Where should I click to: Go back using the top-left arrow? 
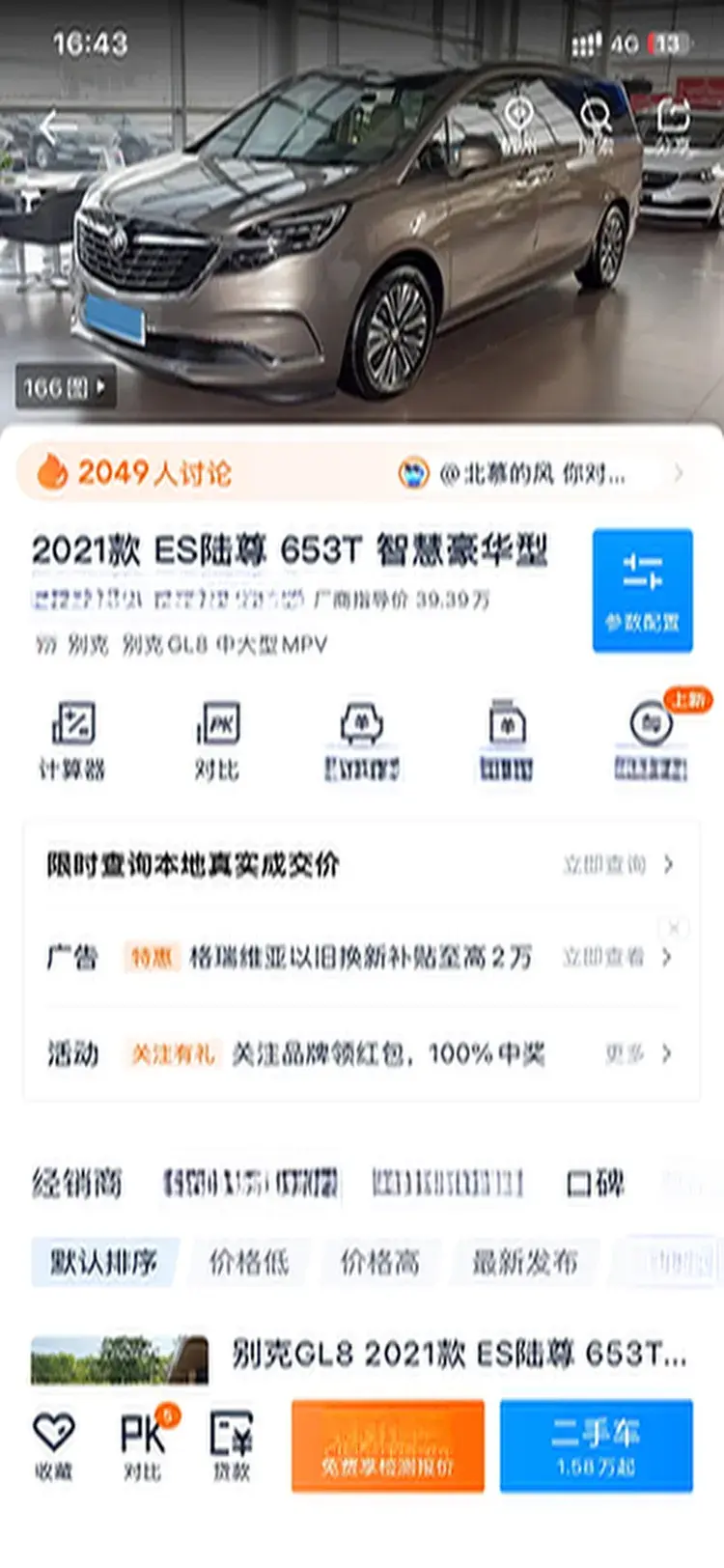[58, 126]
